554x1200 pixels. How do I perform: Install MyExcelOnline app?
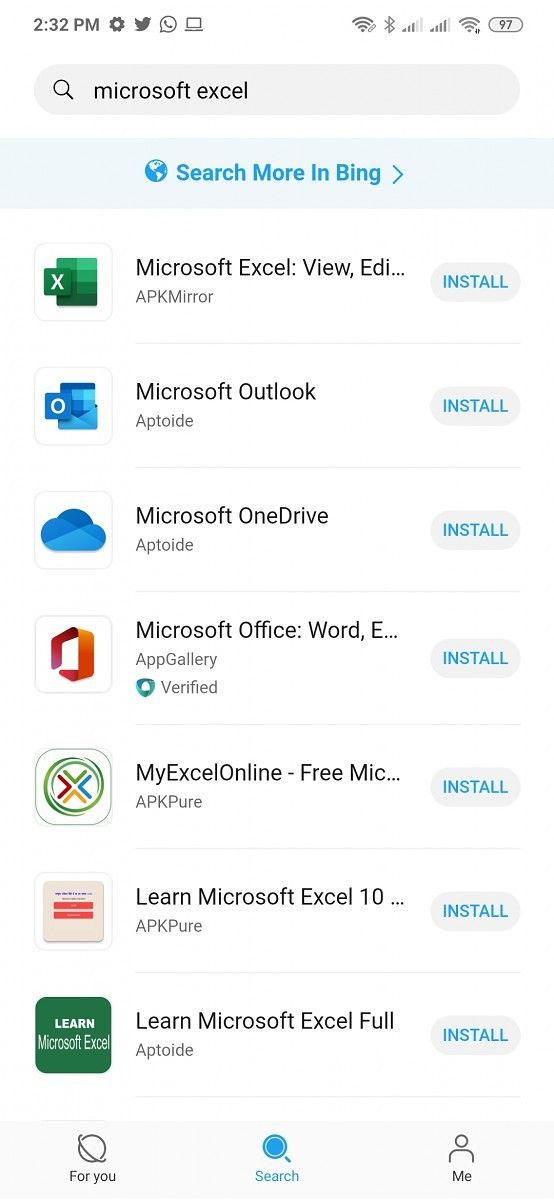tap(475, 787)
